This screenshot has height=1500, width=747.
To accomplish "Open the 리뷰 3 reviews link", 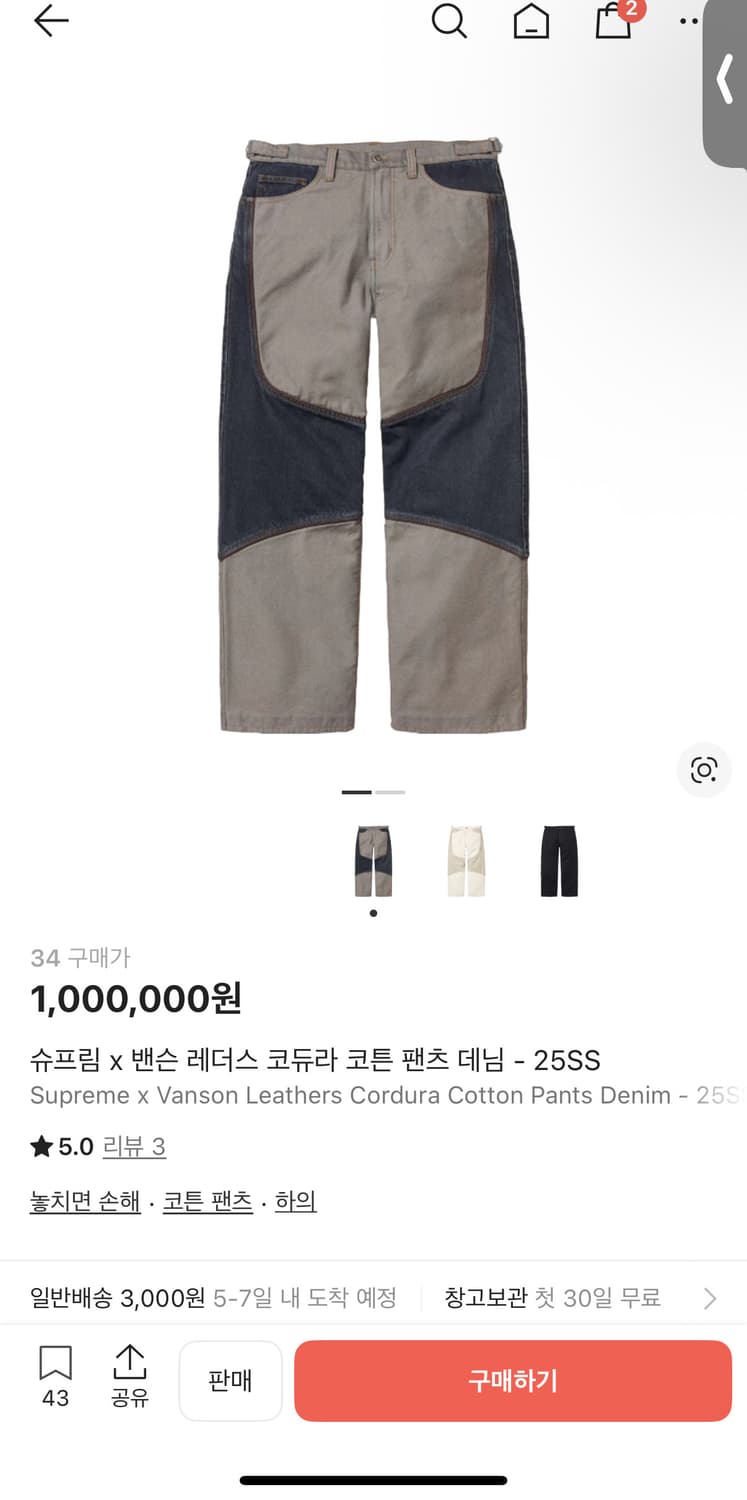I will pos(135,1146).
